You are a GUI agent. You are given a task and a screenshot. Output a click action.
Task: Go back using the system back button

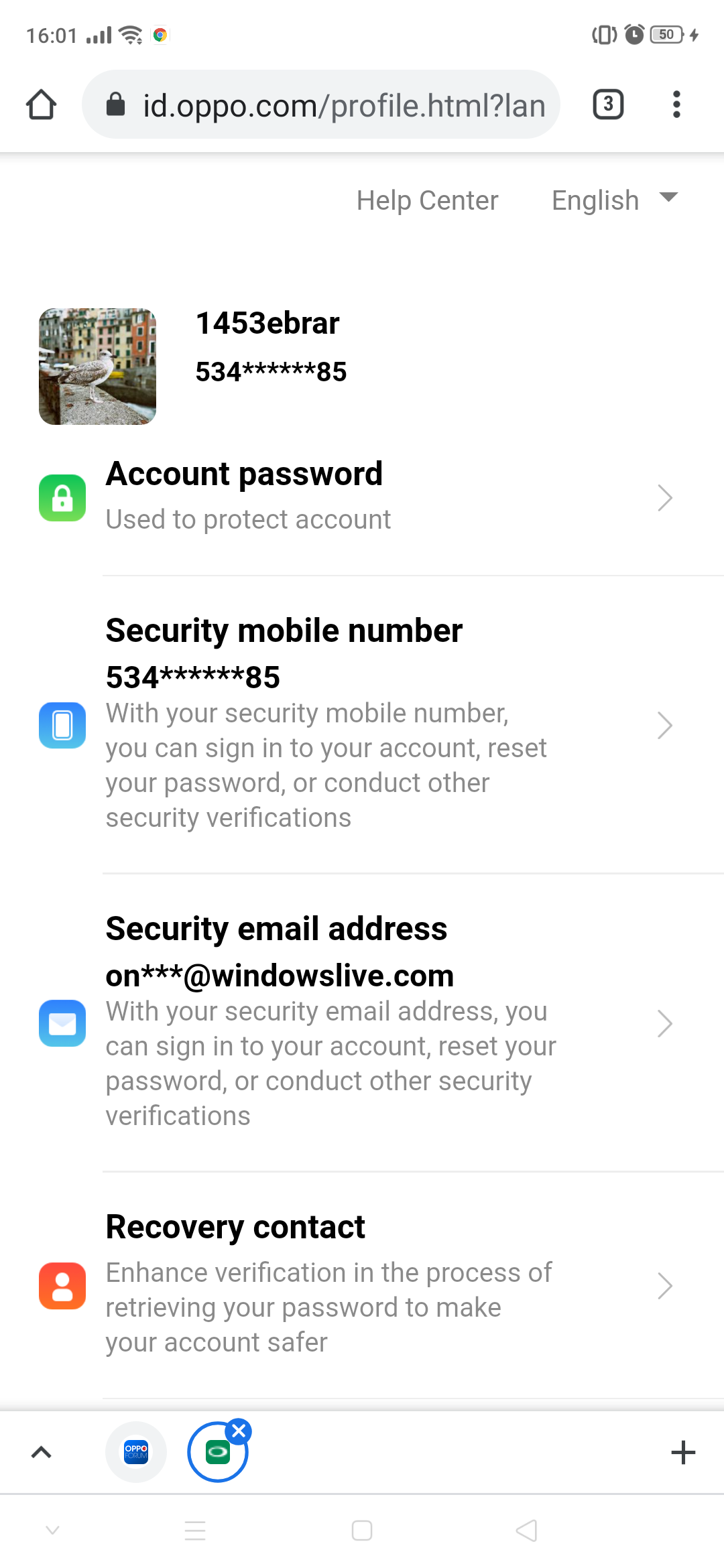[527, 1530]
